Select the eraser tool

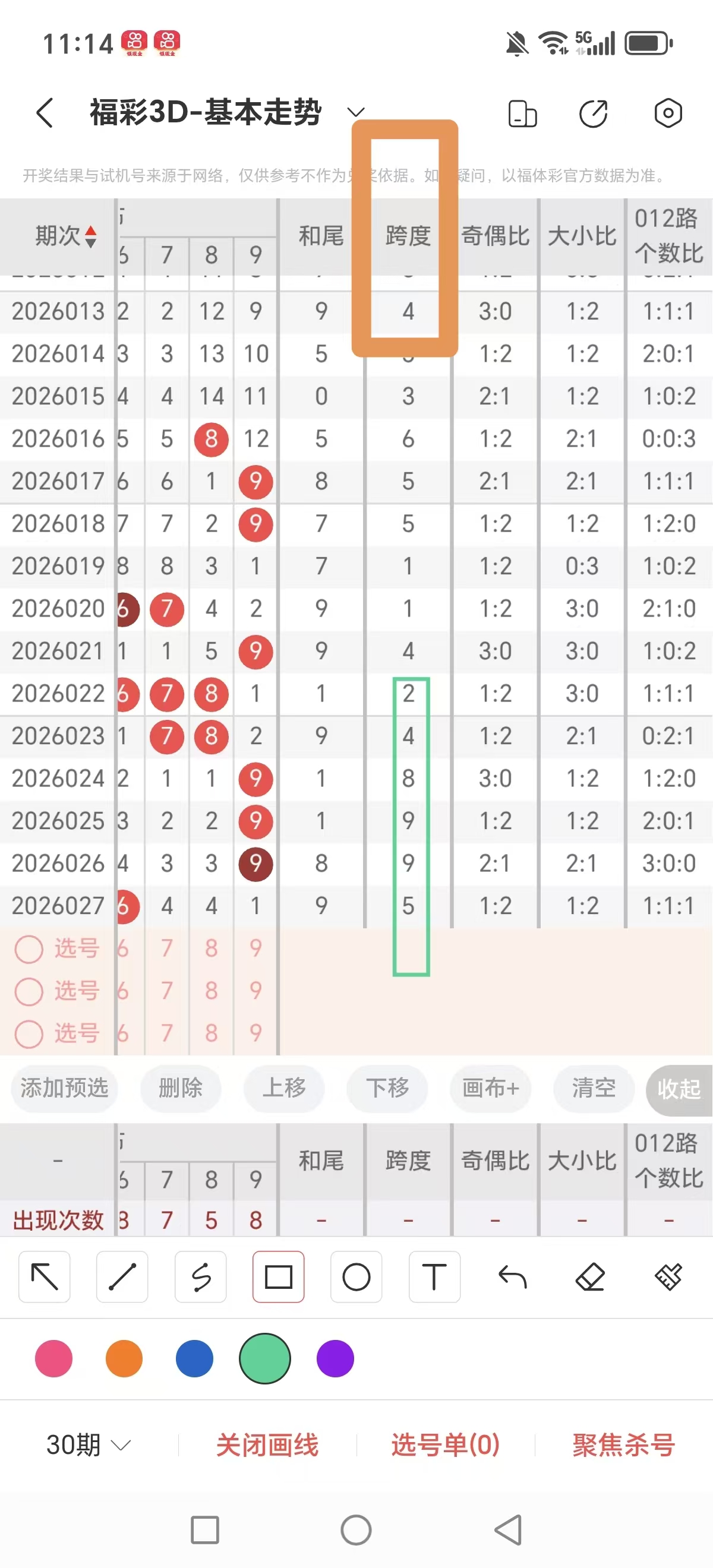point(590,1278)
